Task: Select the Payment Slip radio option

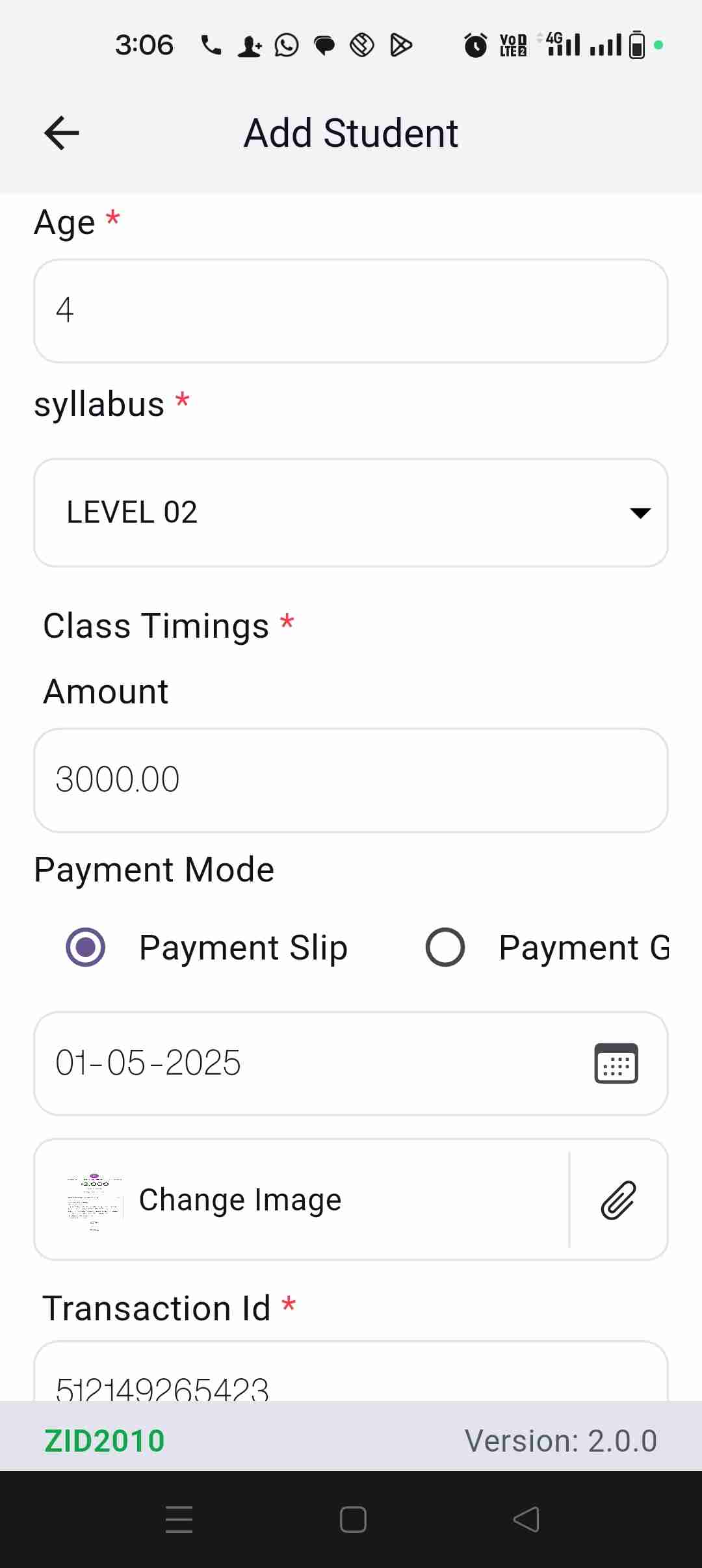Action: [x=86, y=947]
